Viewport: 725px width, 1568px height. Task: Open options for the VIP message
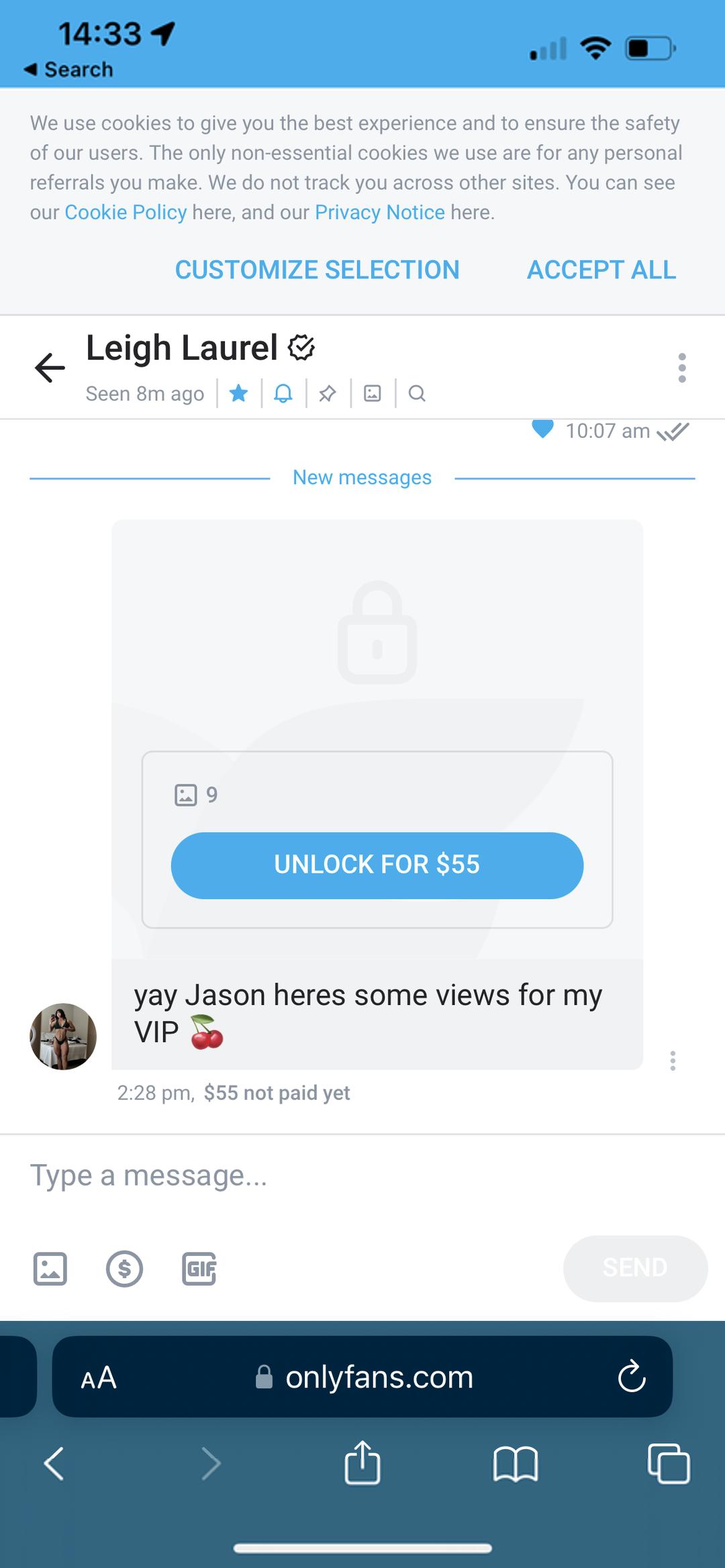[673, 1061]
